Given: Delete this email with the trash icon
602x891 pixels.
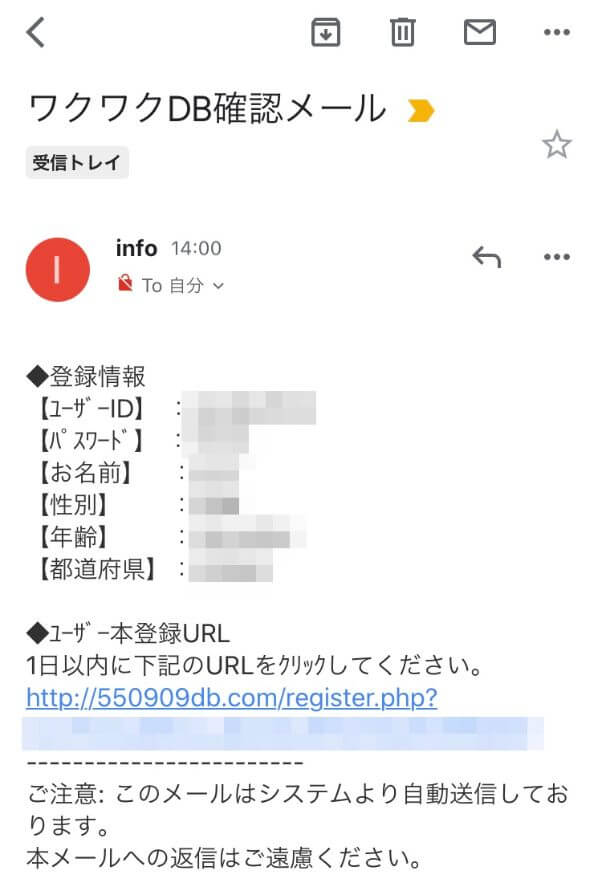Looking at the screenshot, I should pyautogui.click(x=402, y=33).
